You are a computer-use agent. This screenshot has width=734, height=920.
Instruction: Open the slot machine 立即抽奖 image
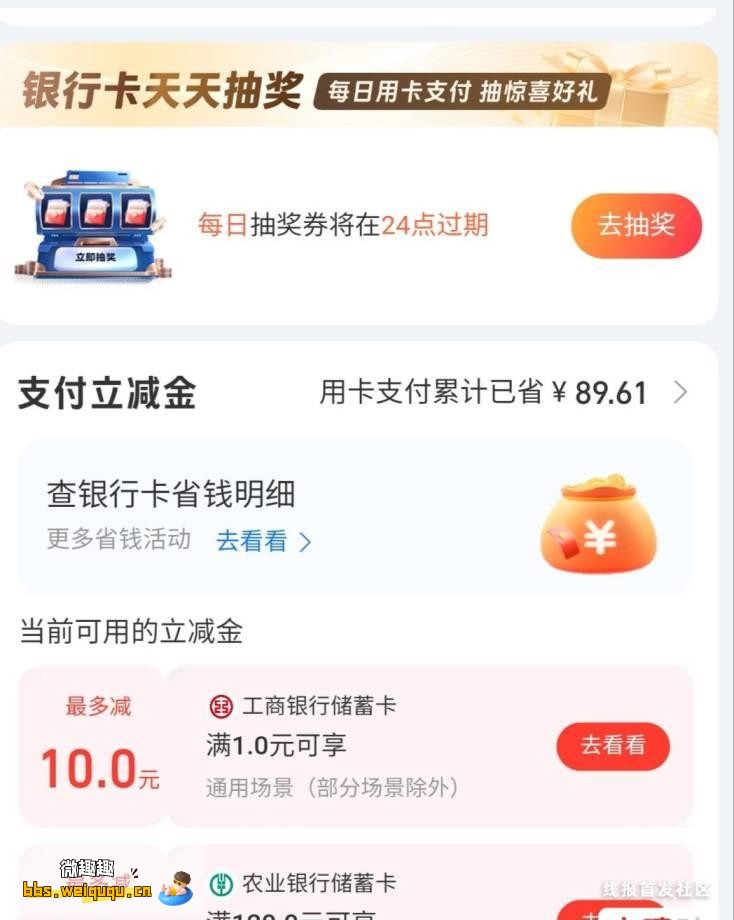(x=94, y=225)
